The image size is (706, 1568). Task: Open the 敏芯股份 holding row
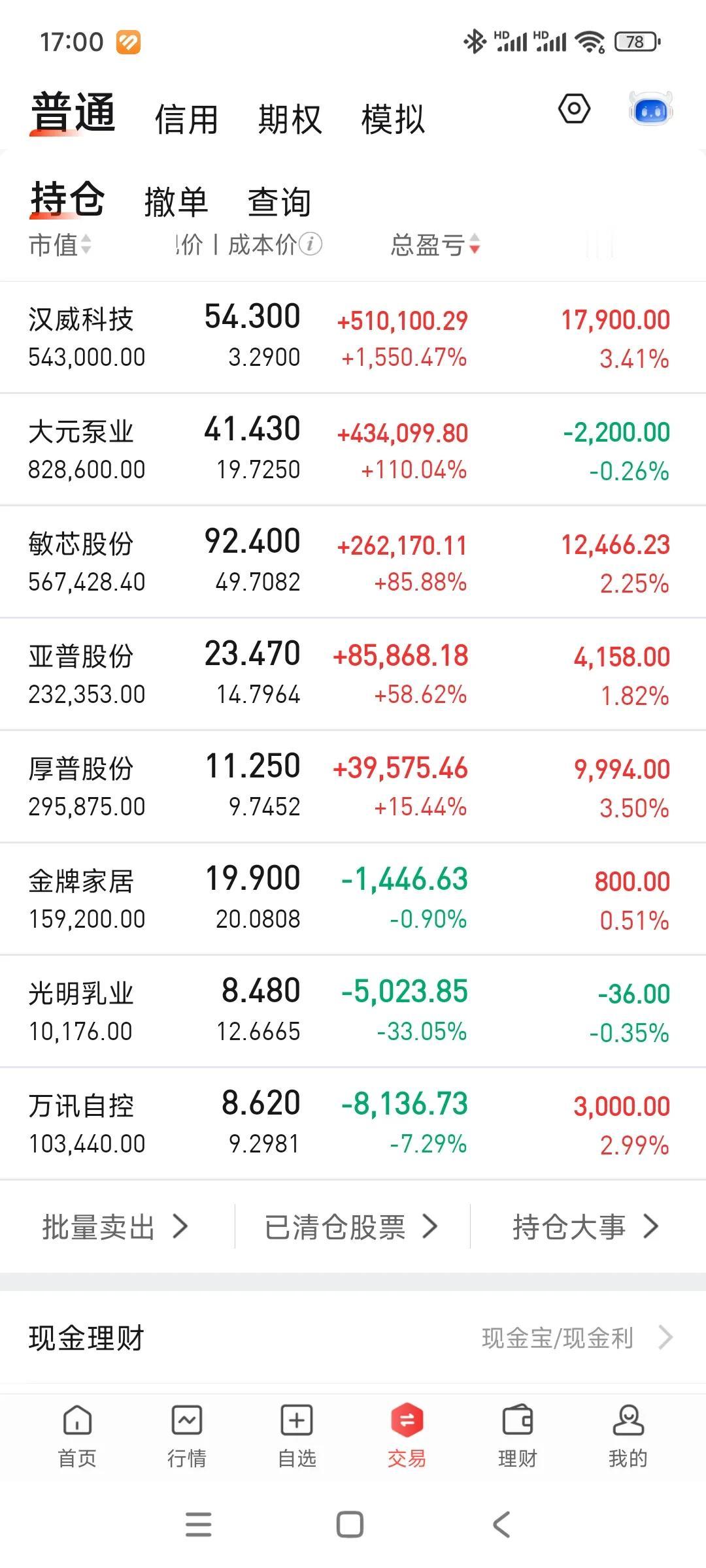click(353, 563)
